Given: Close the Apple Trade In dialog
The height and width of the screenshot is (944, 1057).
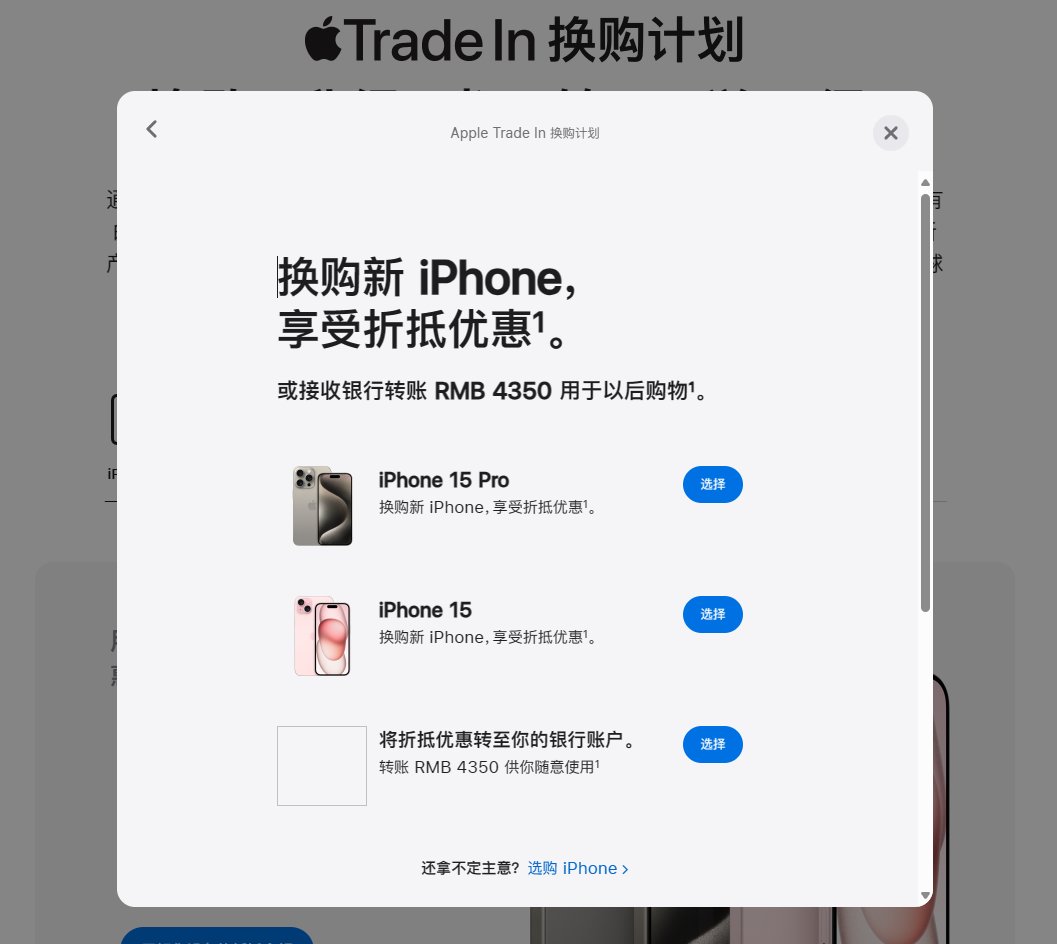Looking at the screenshot, I should point(890,133).
